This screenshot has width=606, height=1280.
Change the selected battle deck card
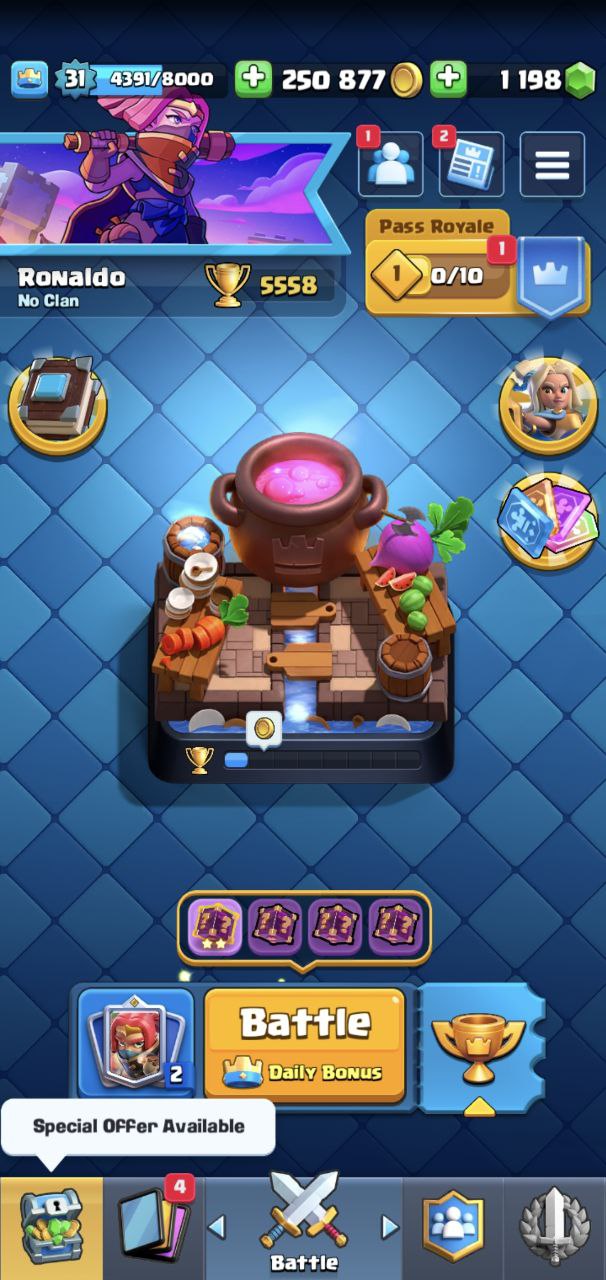(x=136, y=1042)
